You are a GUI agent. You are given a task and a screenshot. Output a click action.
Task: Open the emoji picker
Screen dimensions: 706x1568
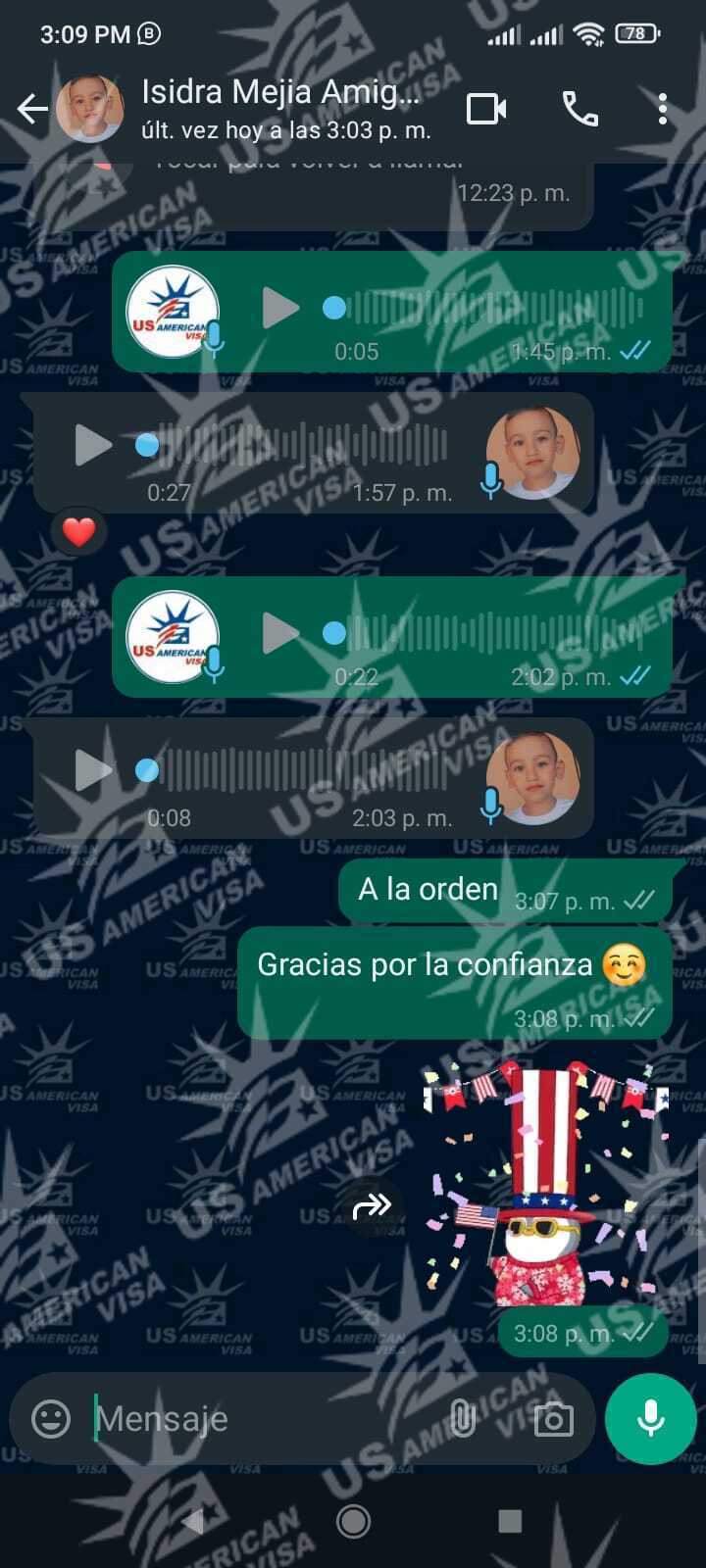[x=51, y=1418]
